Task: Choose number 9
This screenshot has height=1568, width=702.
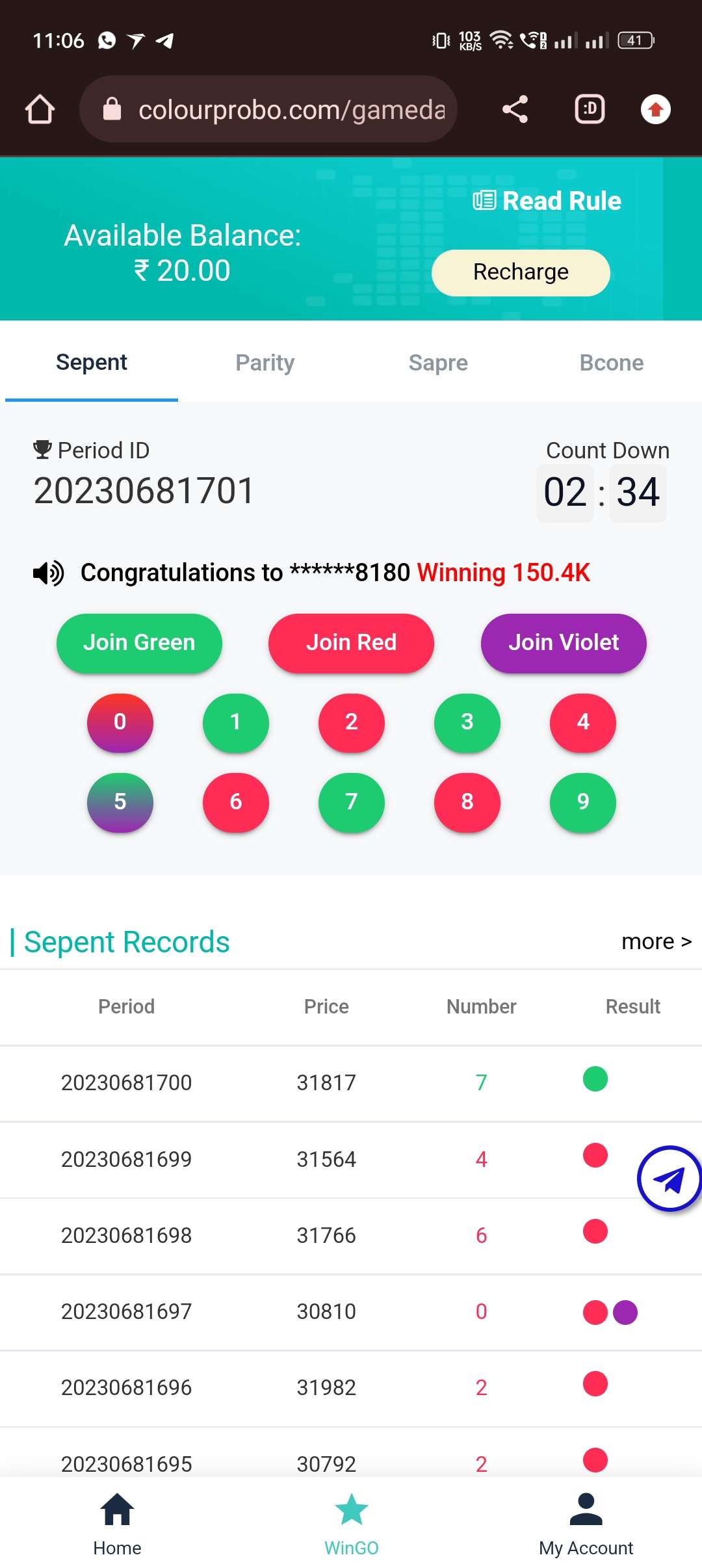Action: (x=583, y=802)
